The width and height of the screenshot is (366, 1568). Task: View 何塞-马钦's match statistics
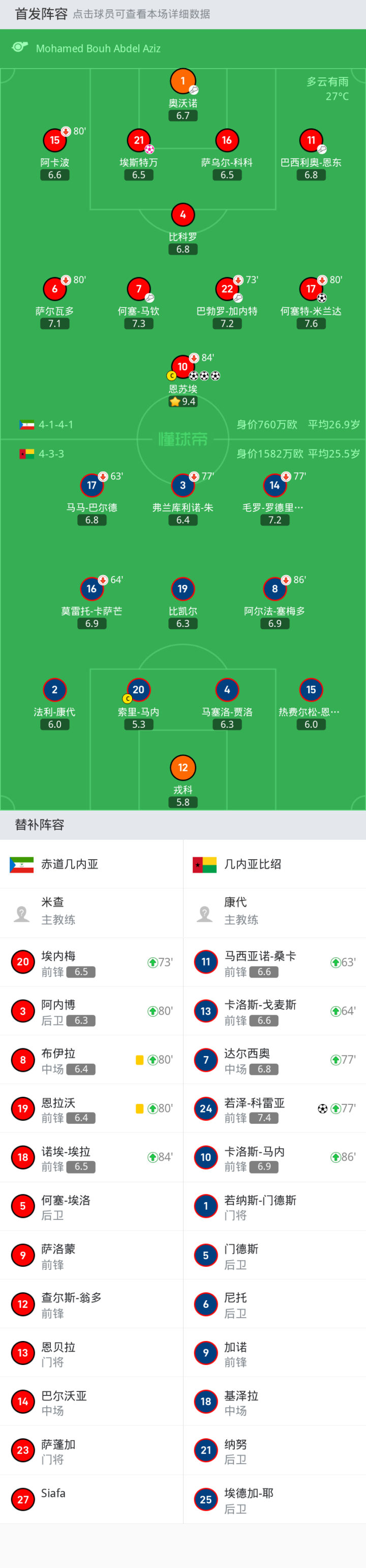point(139,289)
